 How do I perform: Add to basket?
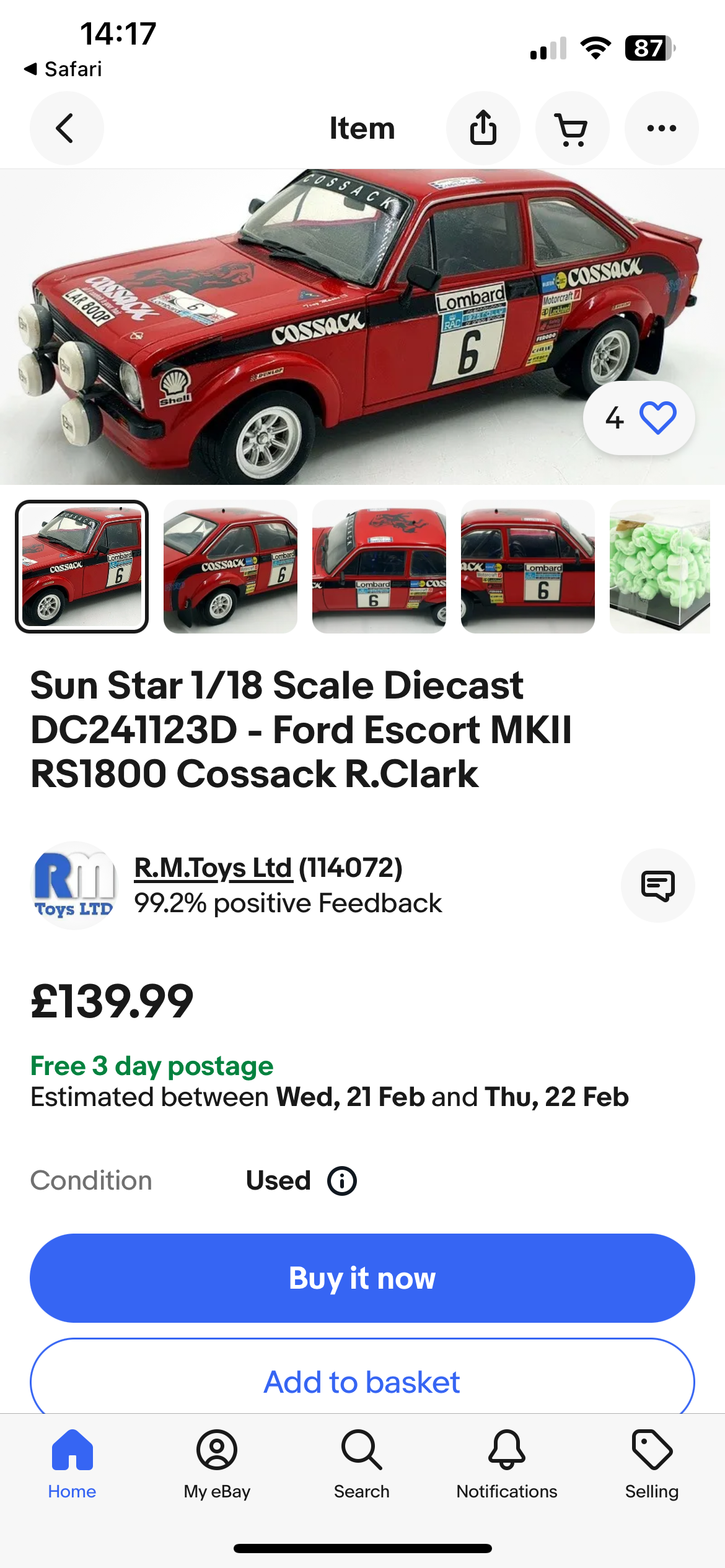point(362,1382)
